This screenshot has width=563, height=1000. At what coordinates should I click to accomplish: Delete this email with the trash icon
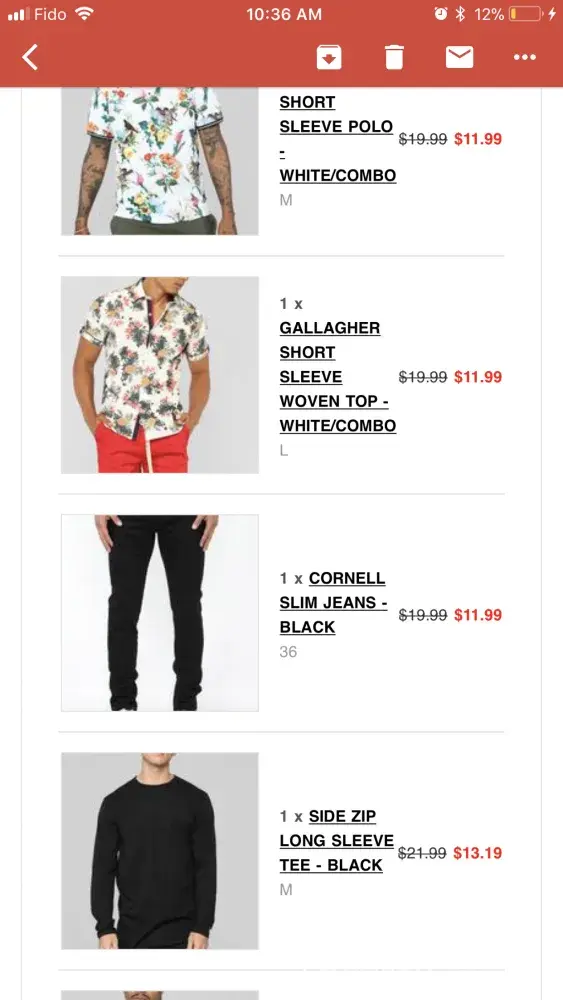(x=394, y=57)
